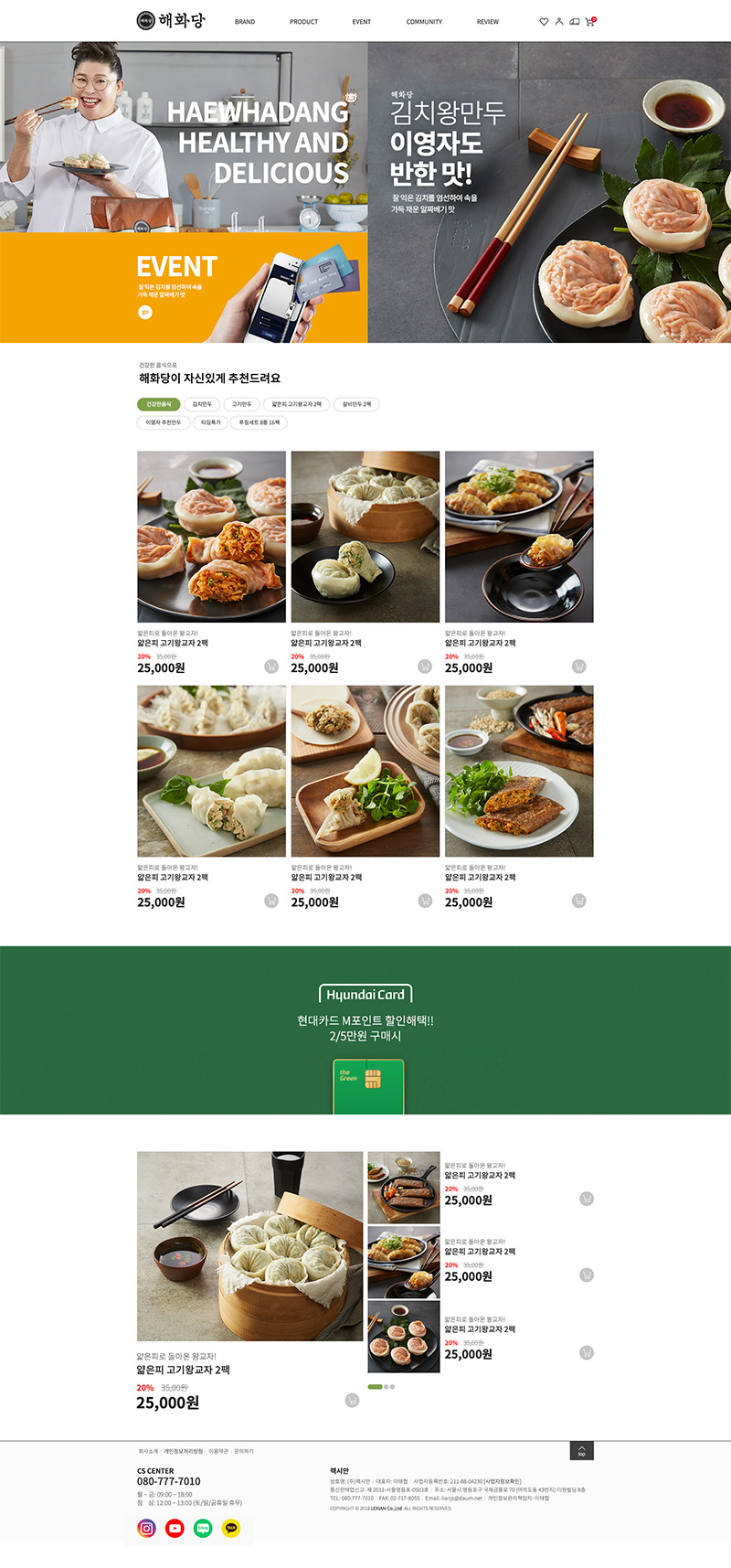731x1568 pixels.
Task: View the wishlist via the heart icon
Action: click(x=544, y=21)
